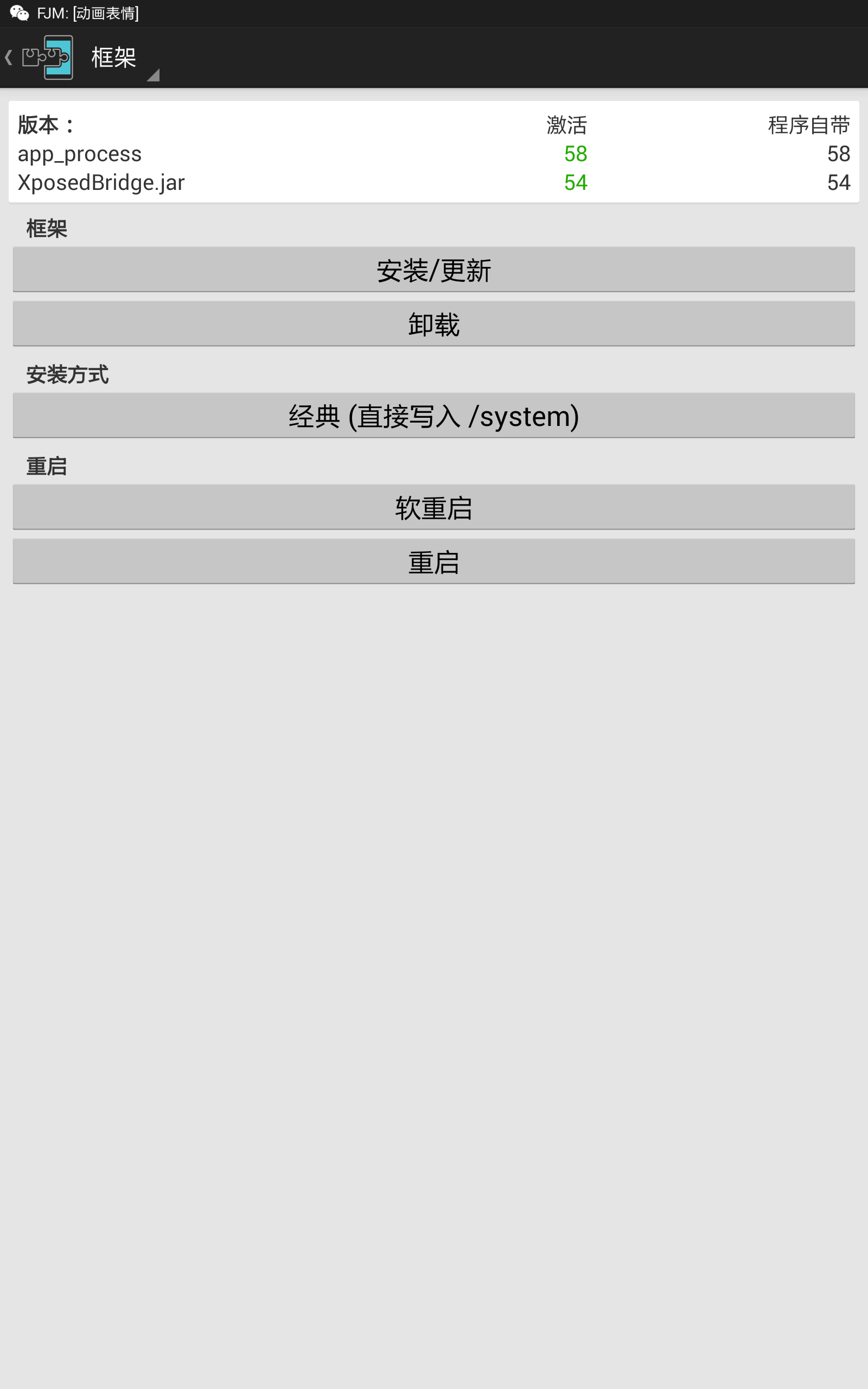Perform a soft reboot with 软重启
868x1389 pixels.
[434, 507]
